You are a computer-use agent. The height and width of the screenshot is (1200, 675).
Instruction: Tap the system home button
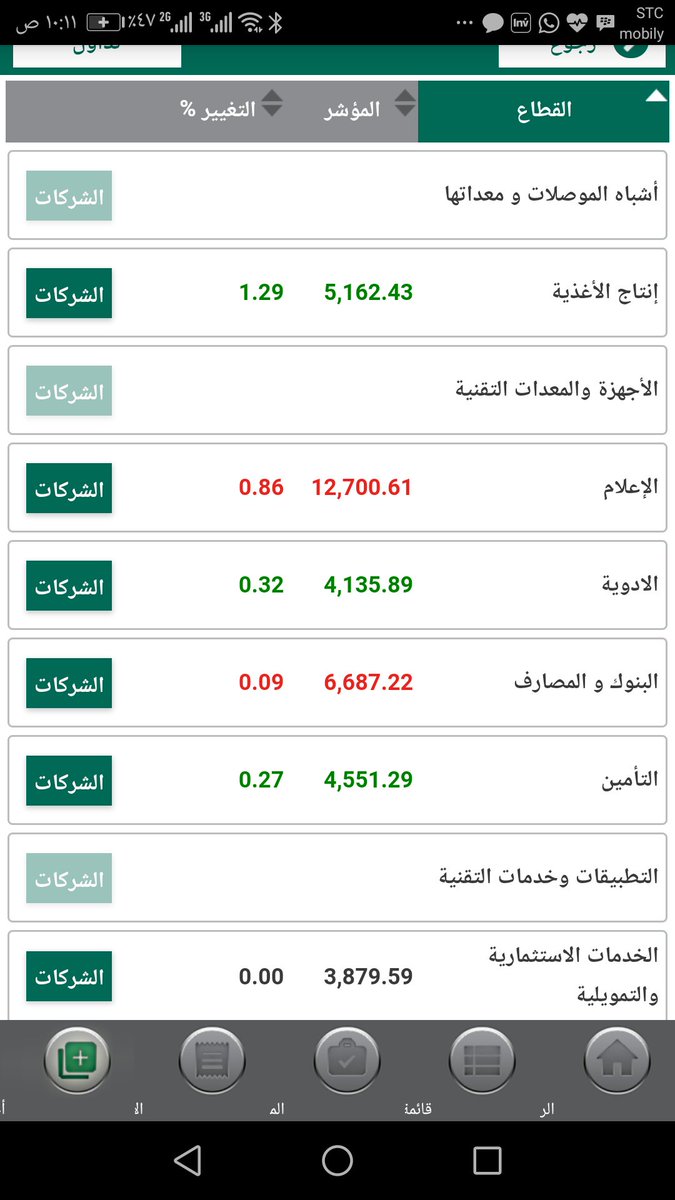[x=337, y=1160]
